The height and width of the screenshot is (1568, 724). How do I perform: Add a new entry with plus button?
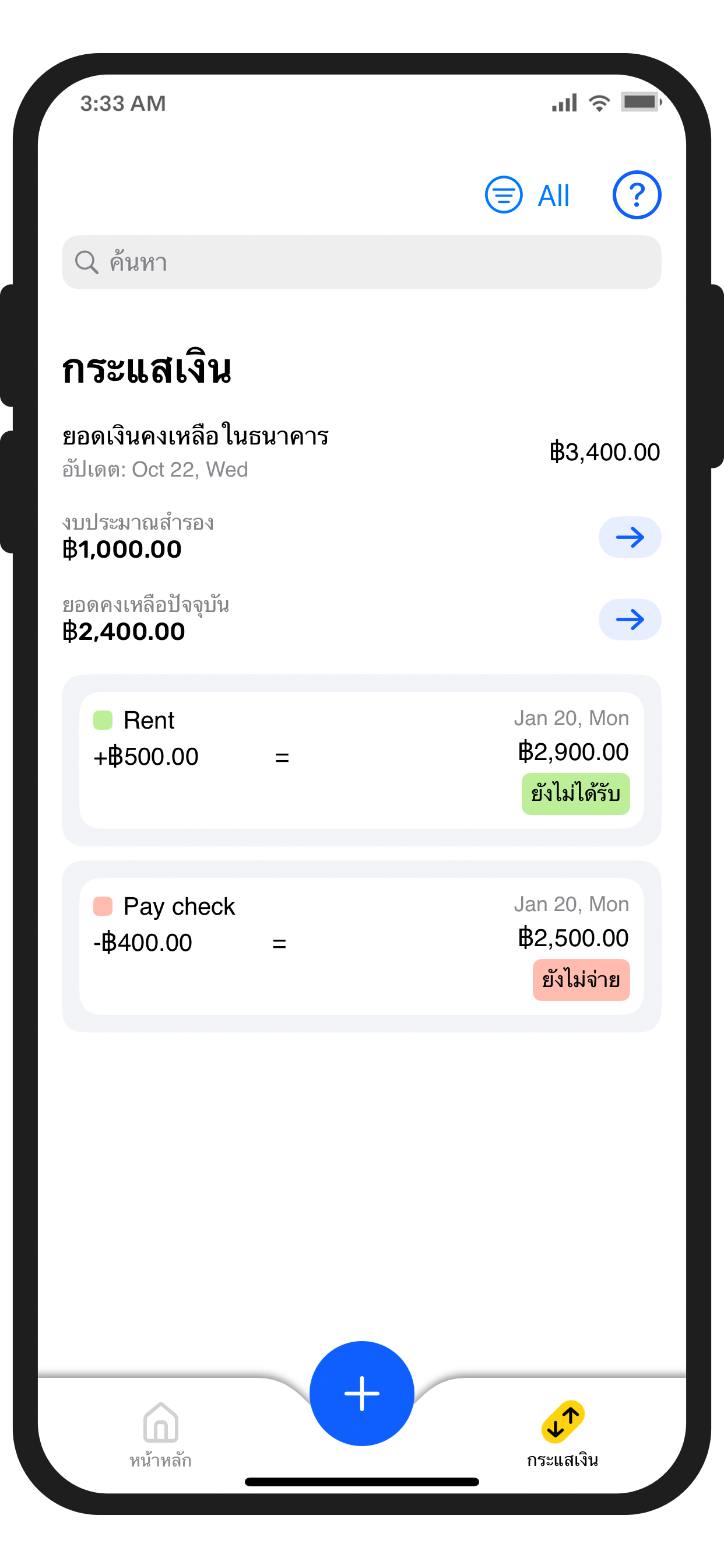point(361,1394)
